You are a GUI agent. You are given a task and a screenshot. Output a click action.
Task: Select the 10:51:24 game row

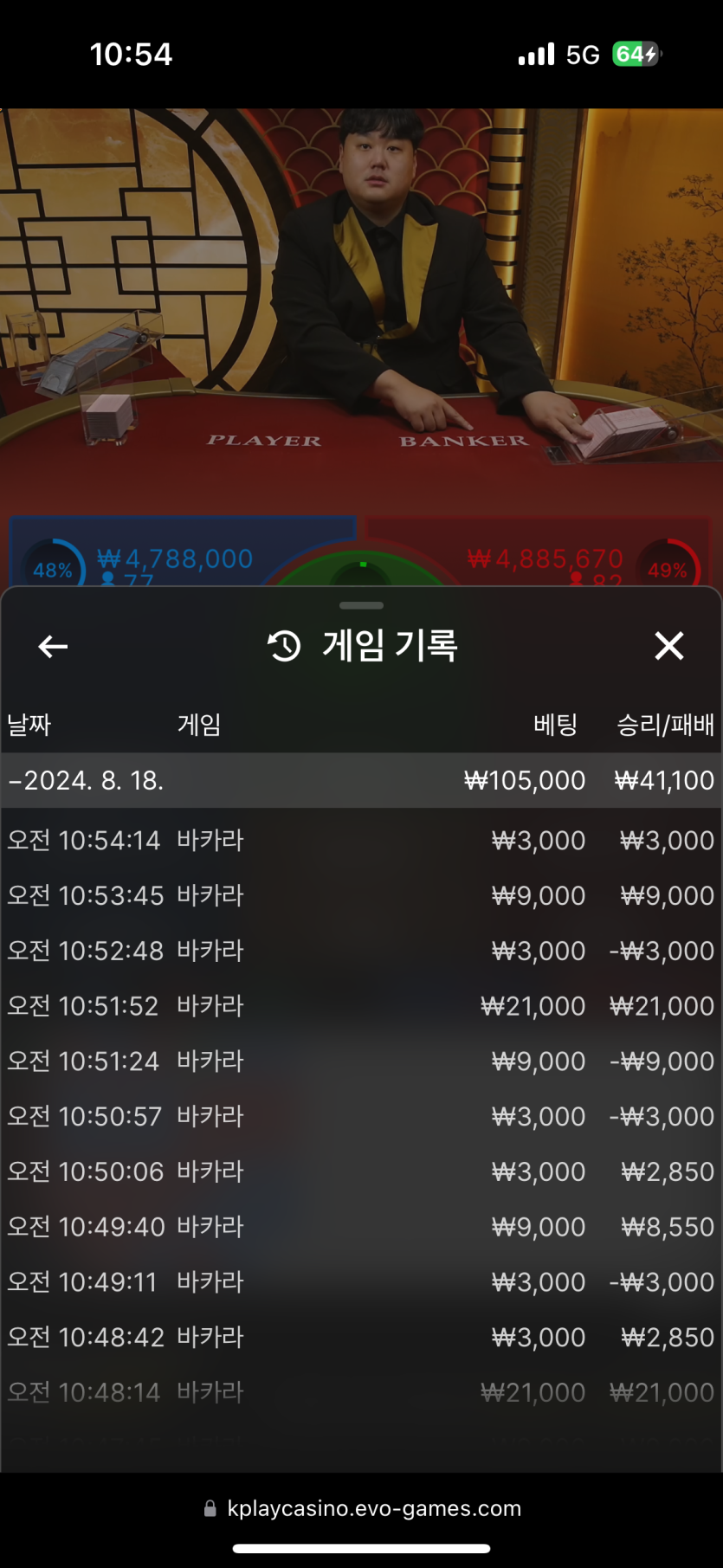point(360,1061)
